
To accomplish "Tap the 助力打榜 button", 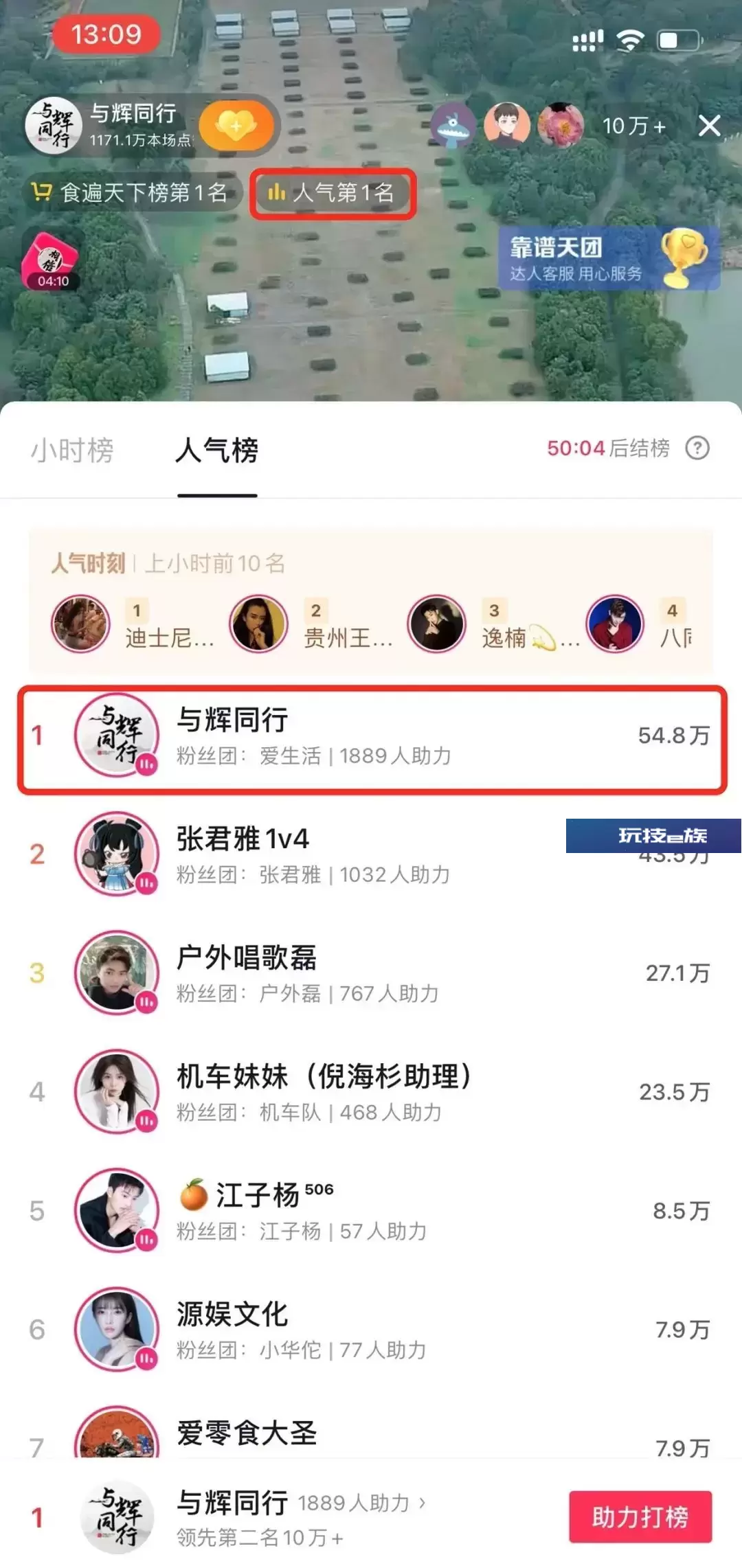I will [640, 1516].
